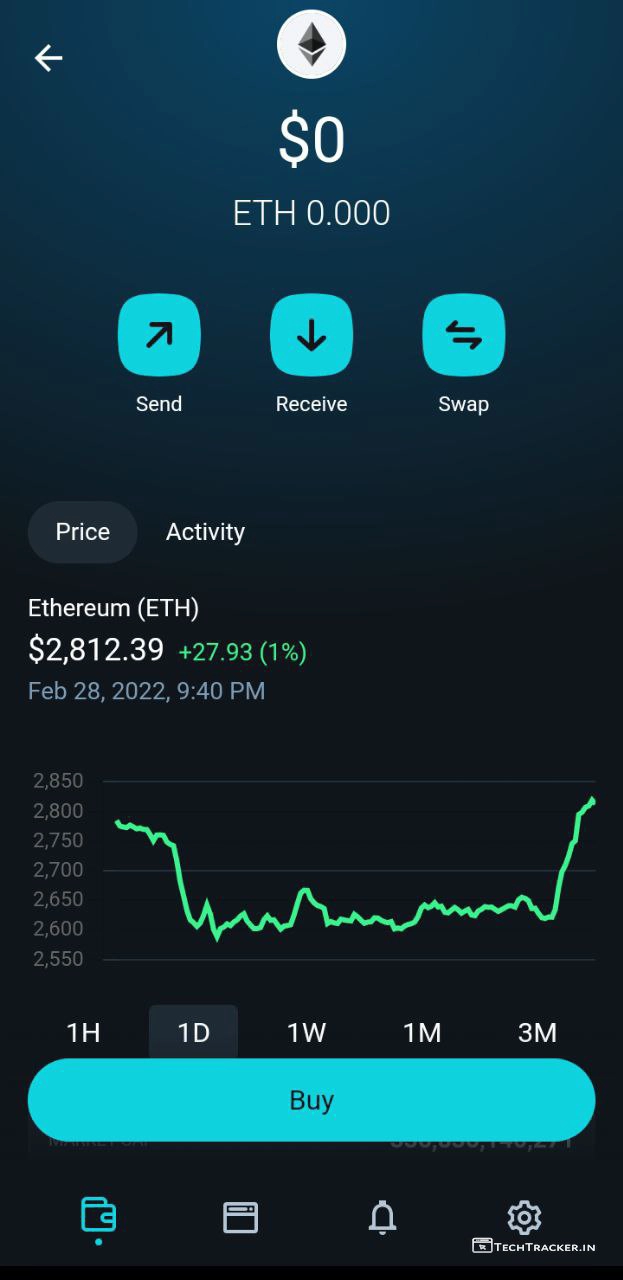The width and height of the screenshot is (623, 1280).
Task: Open Receive to get ETH
Action: 311,336
